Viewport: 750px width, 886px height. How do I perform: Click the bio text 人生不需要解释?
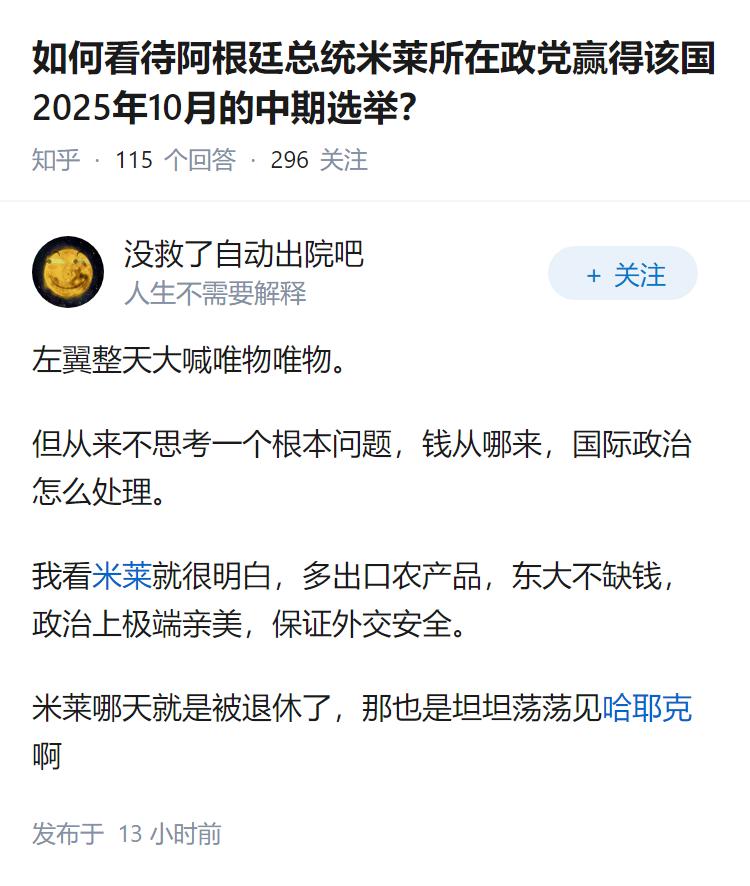217,294
